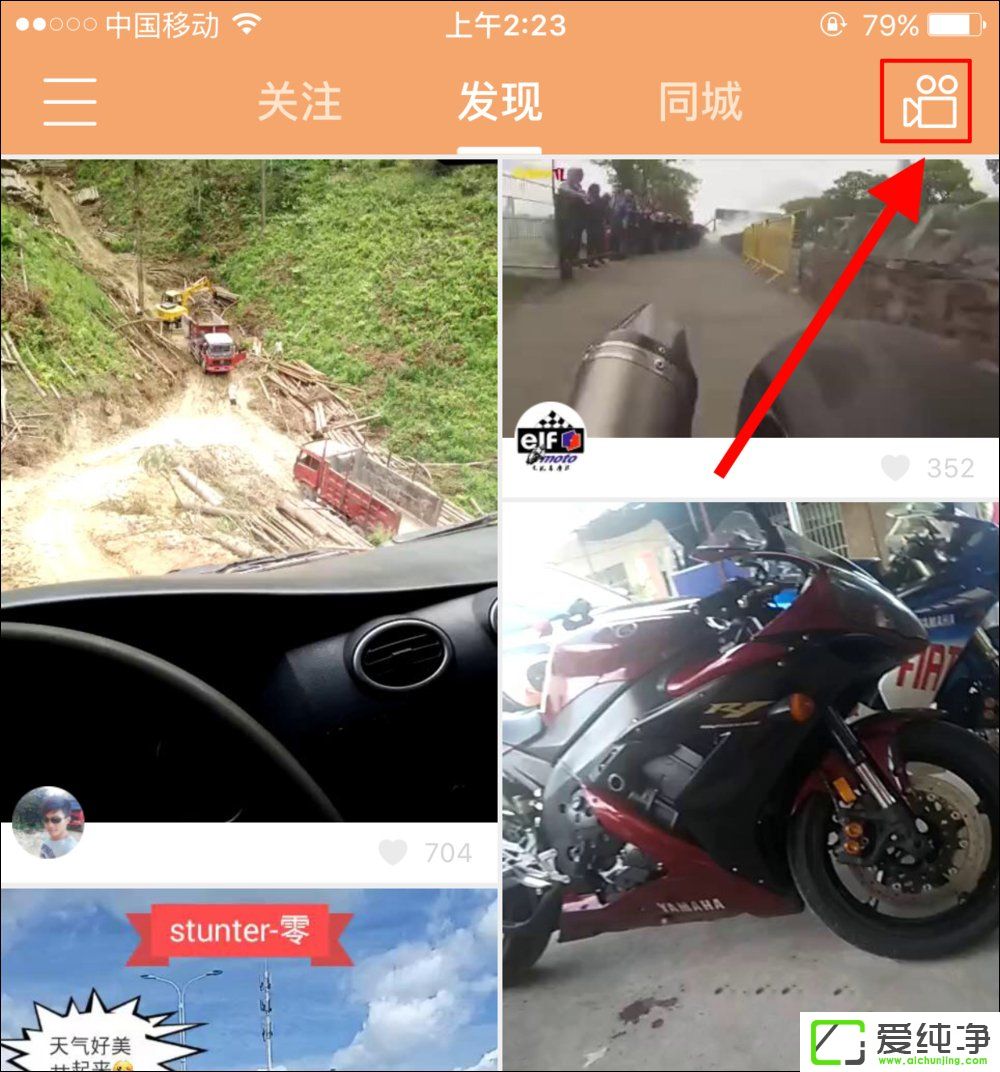Open the hamburger drawer menu
The height and width of the screenshot is (1072, 1000).
pos(70,101)
